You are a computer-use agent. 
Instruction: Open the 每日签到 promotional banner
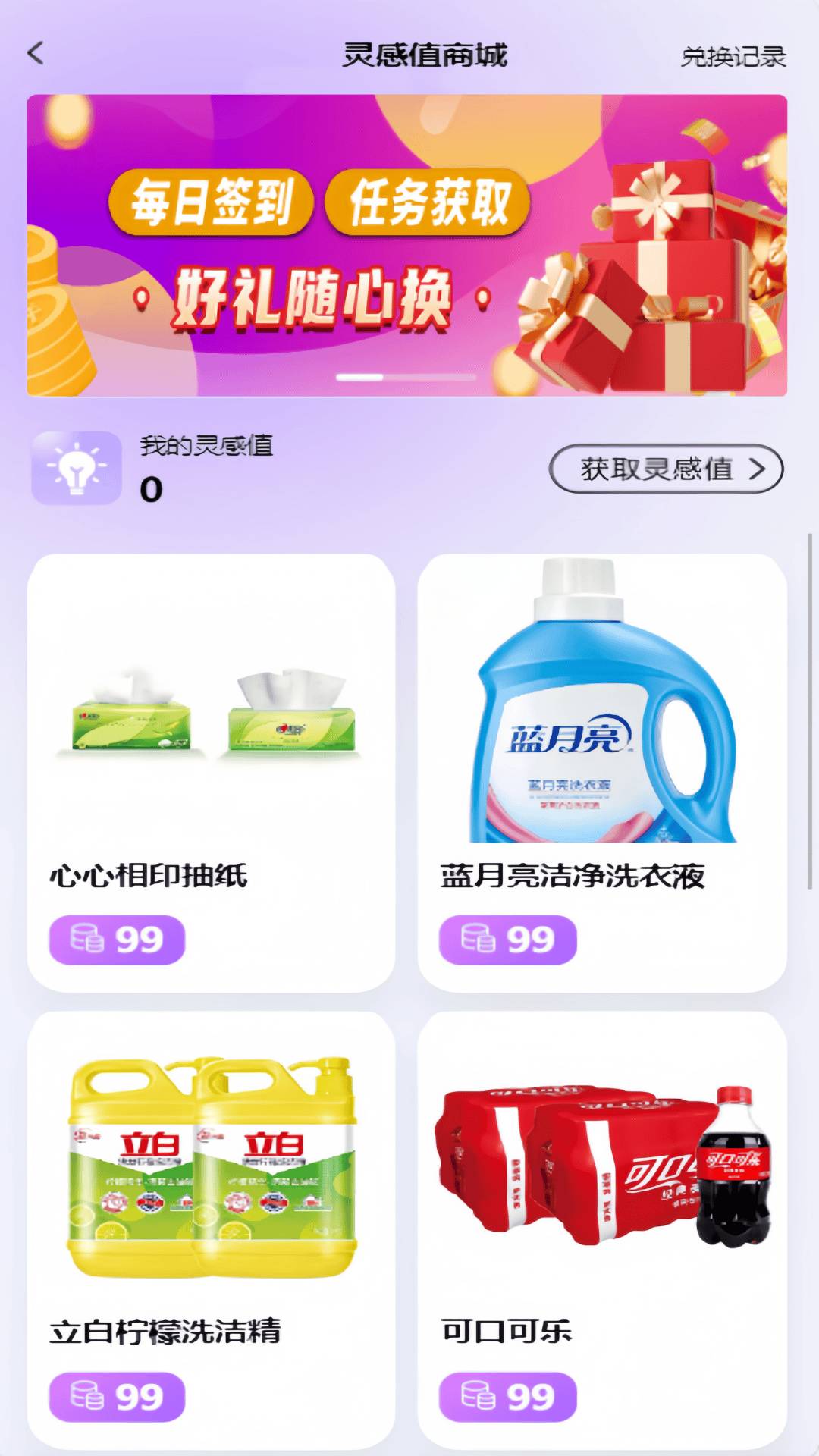(406, 244)
